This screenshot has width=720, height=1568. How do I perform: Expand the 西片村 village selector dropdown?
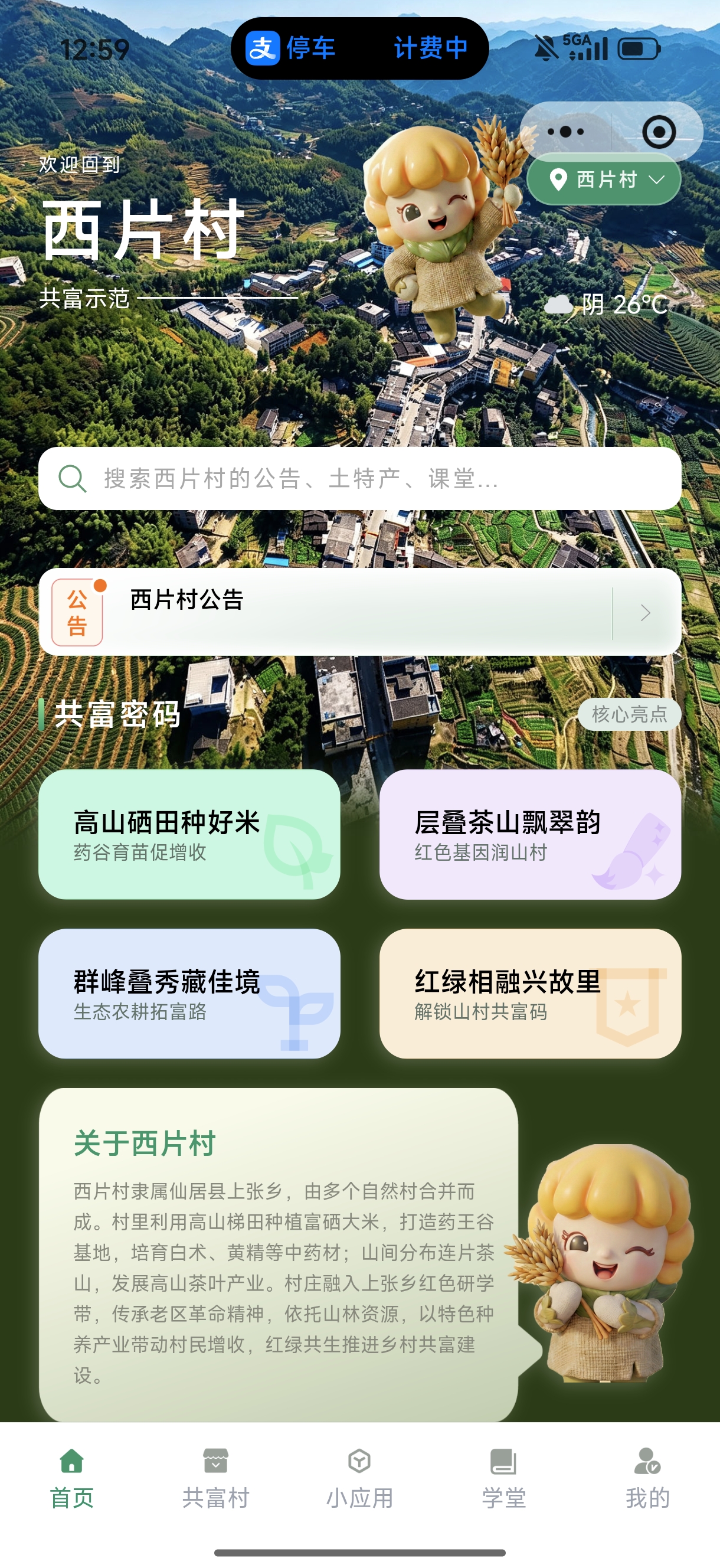pyautogui.click(x=604, y=179)
